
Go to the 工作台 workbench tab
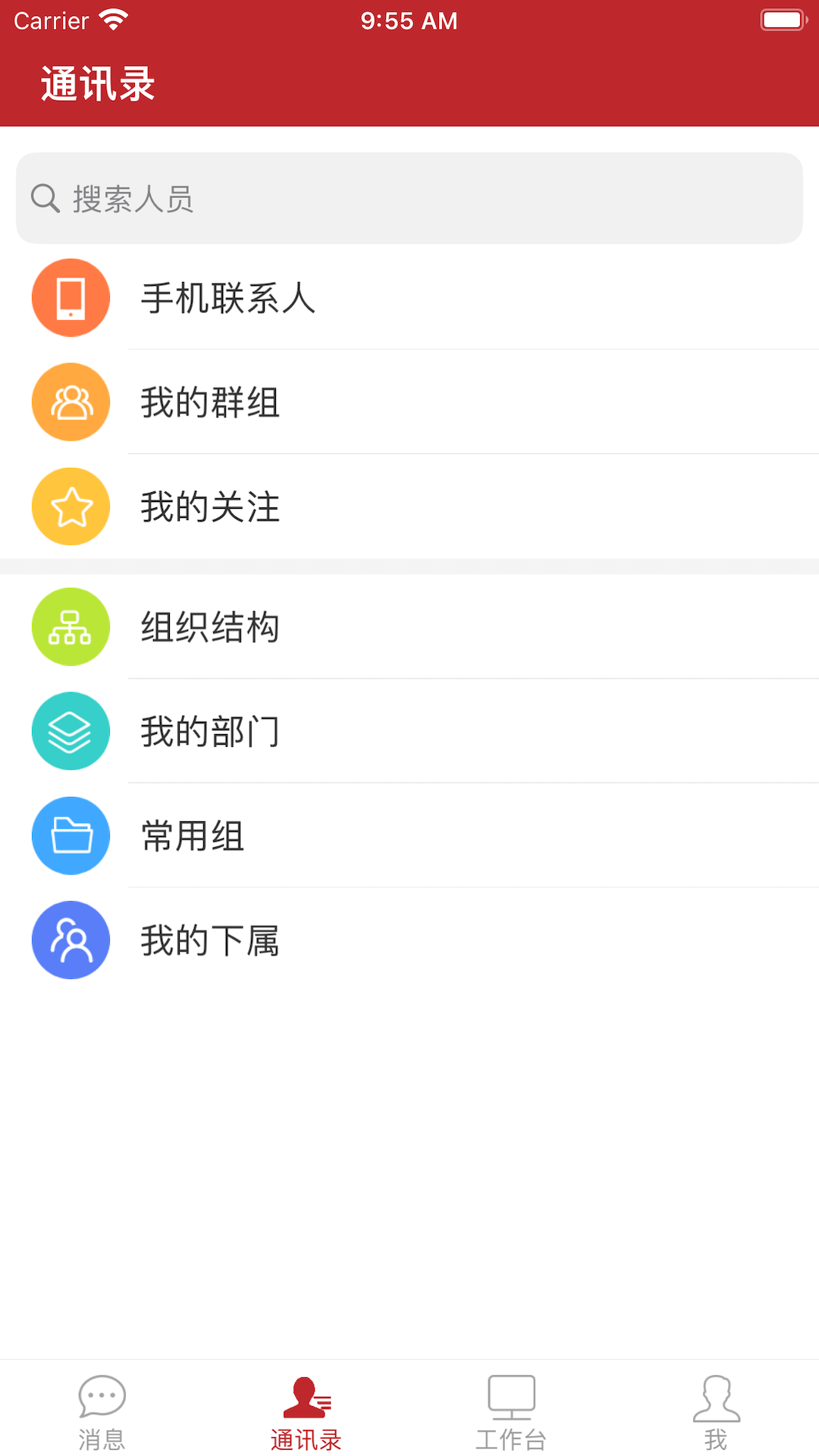[x=511, y=1412]
